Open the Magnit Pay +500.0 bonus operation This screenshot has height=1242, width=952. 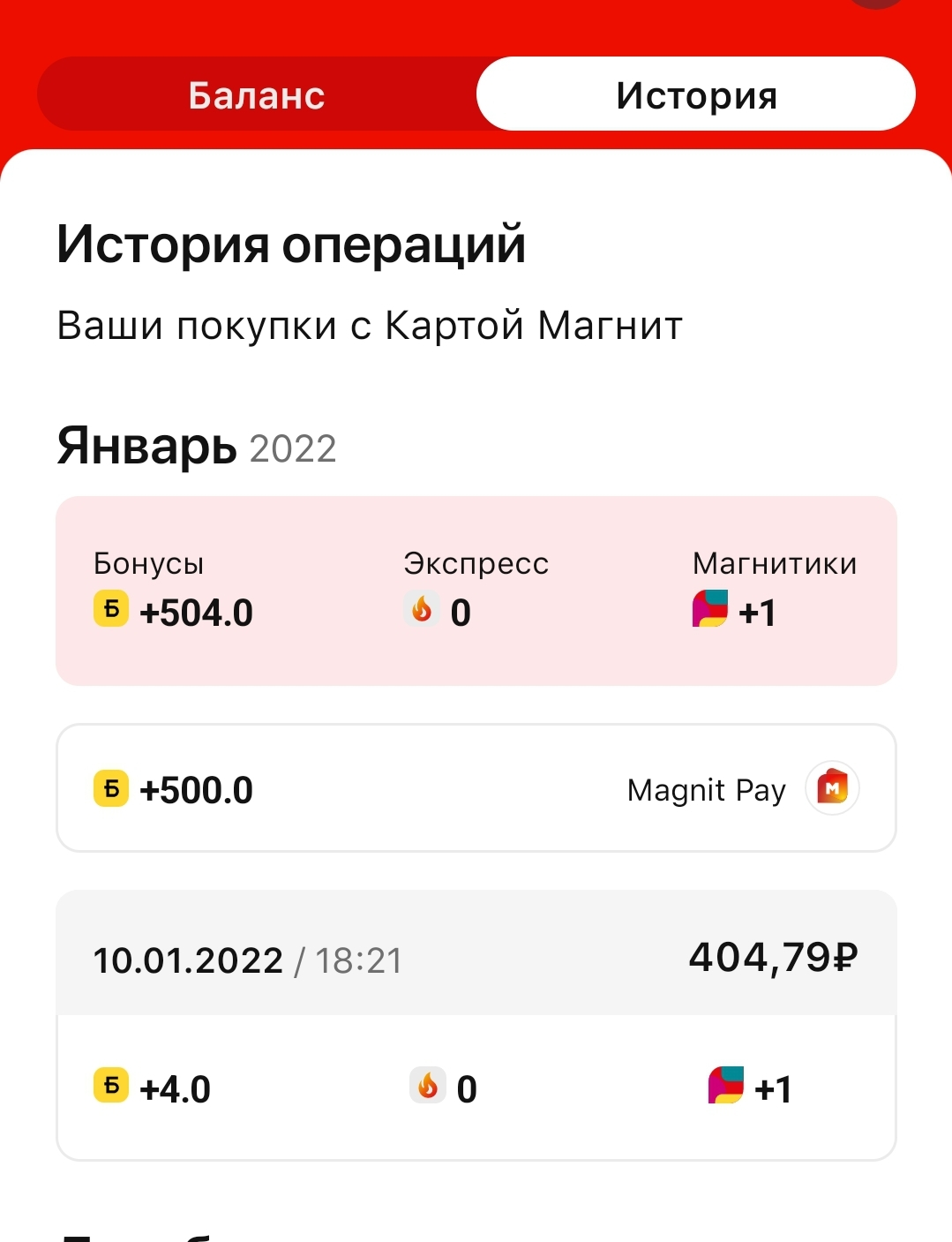pyautogui.click(x=476, y=788)
